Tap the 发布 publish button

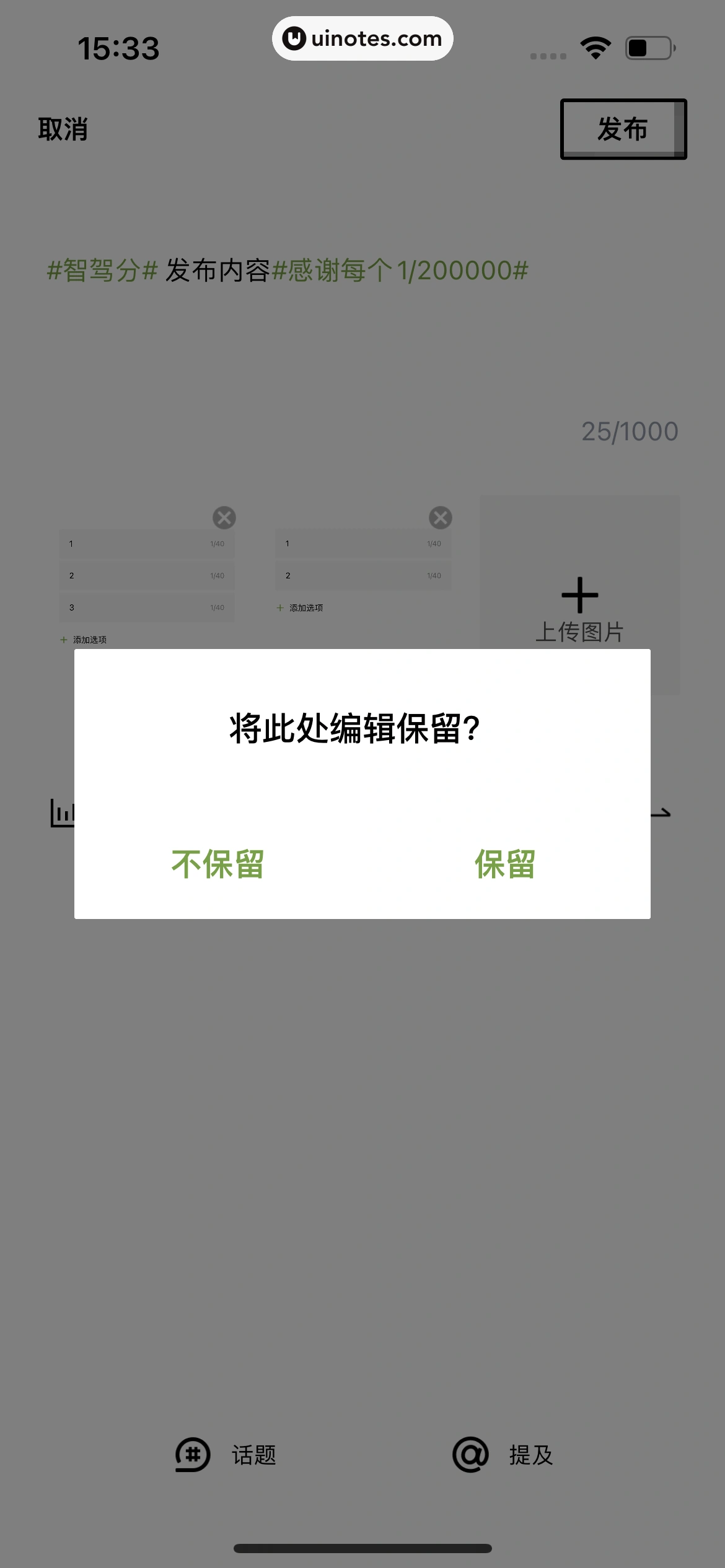pyautogui.click(x=623, y=129)
